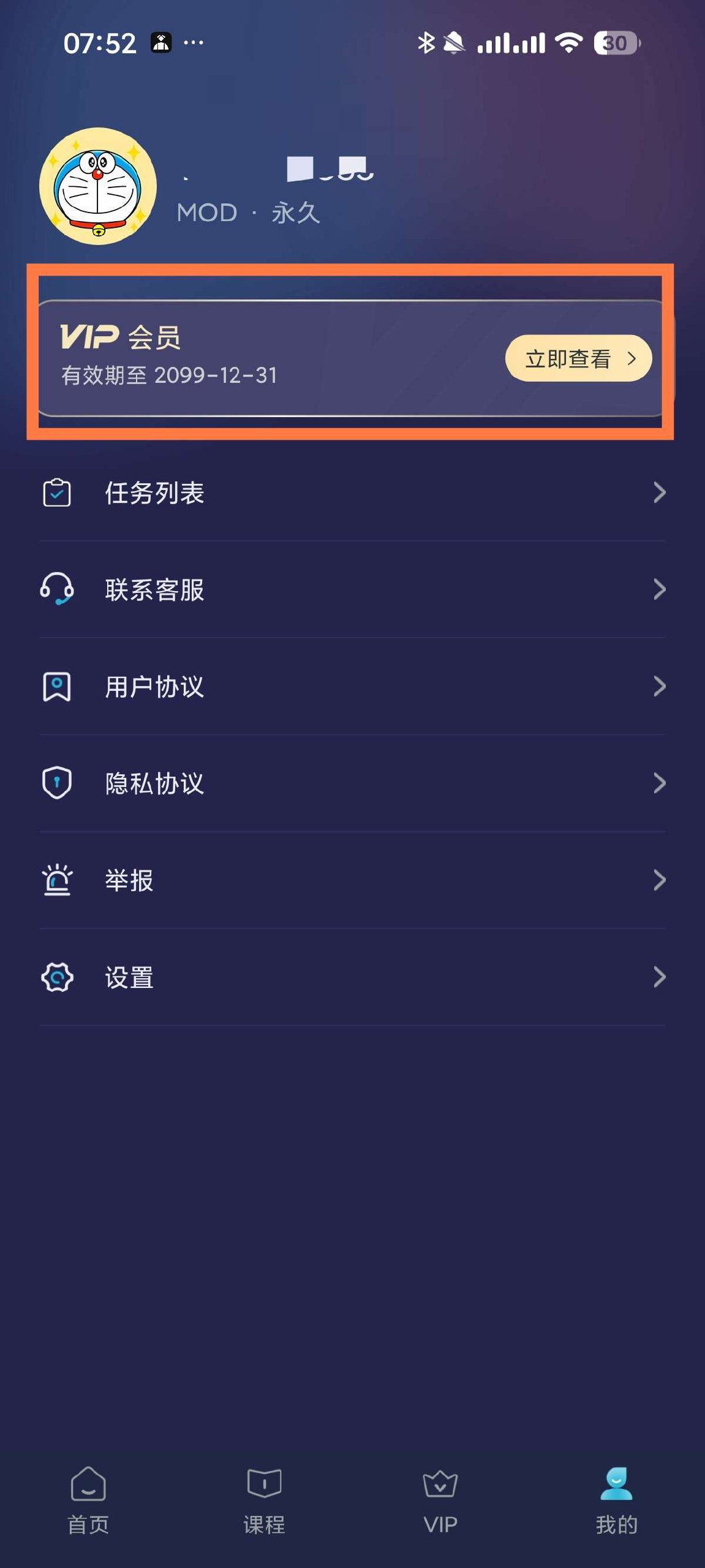
Task: Expand the 任务列表 row chevron
Action: click(x=658, y=492)
